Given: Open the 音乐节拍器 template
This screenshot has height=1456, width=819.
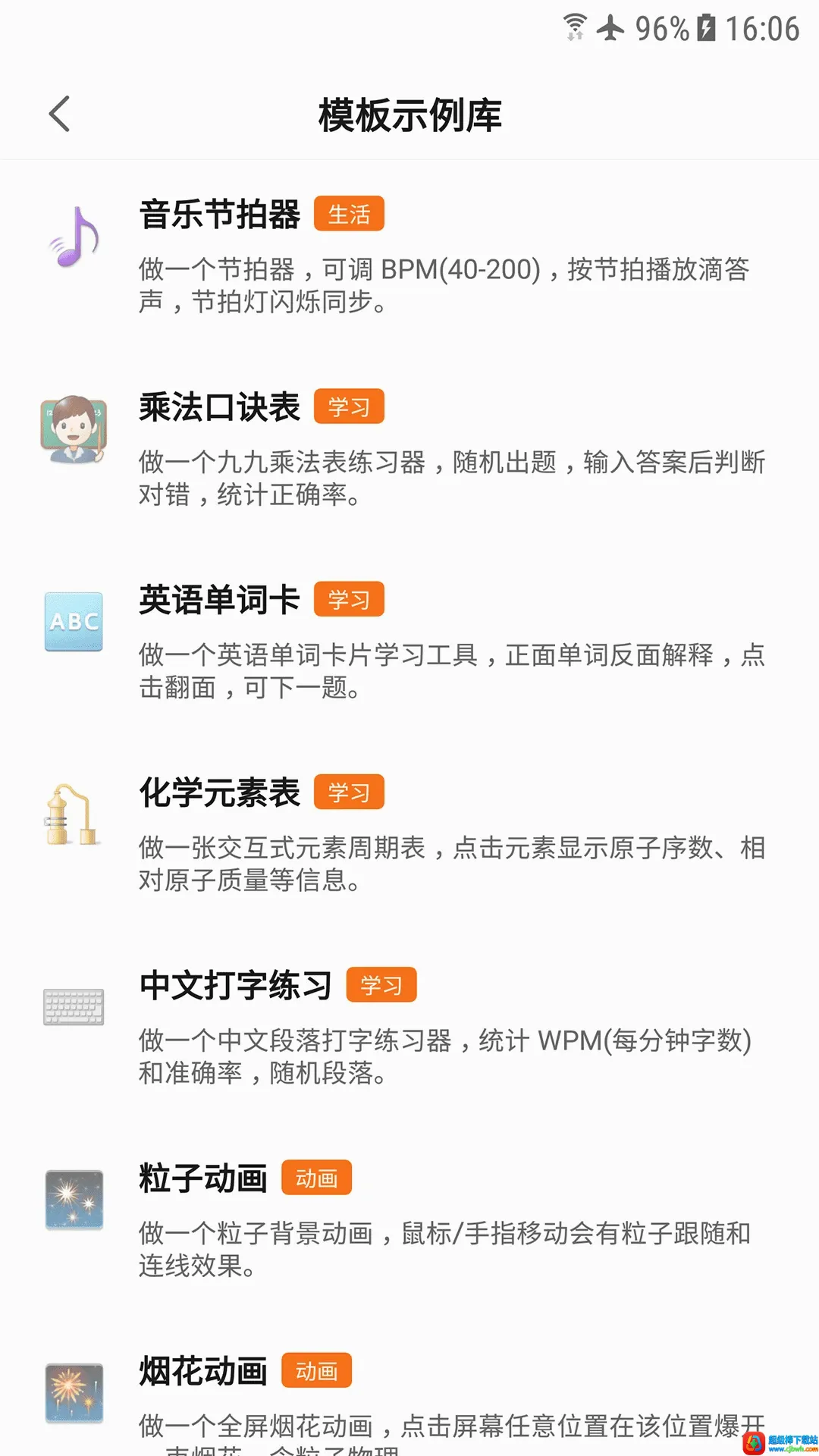Looking at the screenshot, I should point(409,256).
